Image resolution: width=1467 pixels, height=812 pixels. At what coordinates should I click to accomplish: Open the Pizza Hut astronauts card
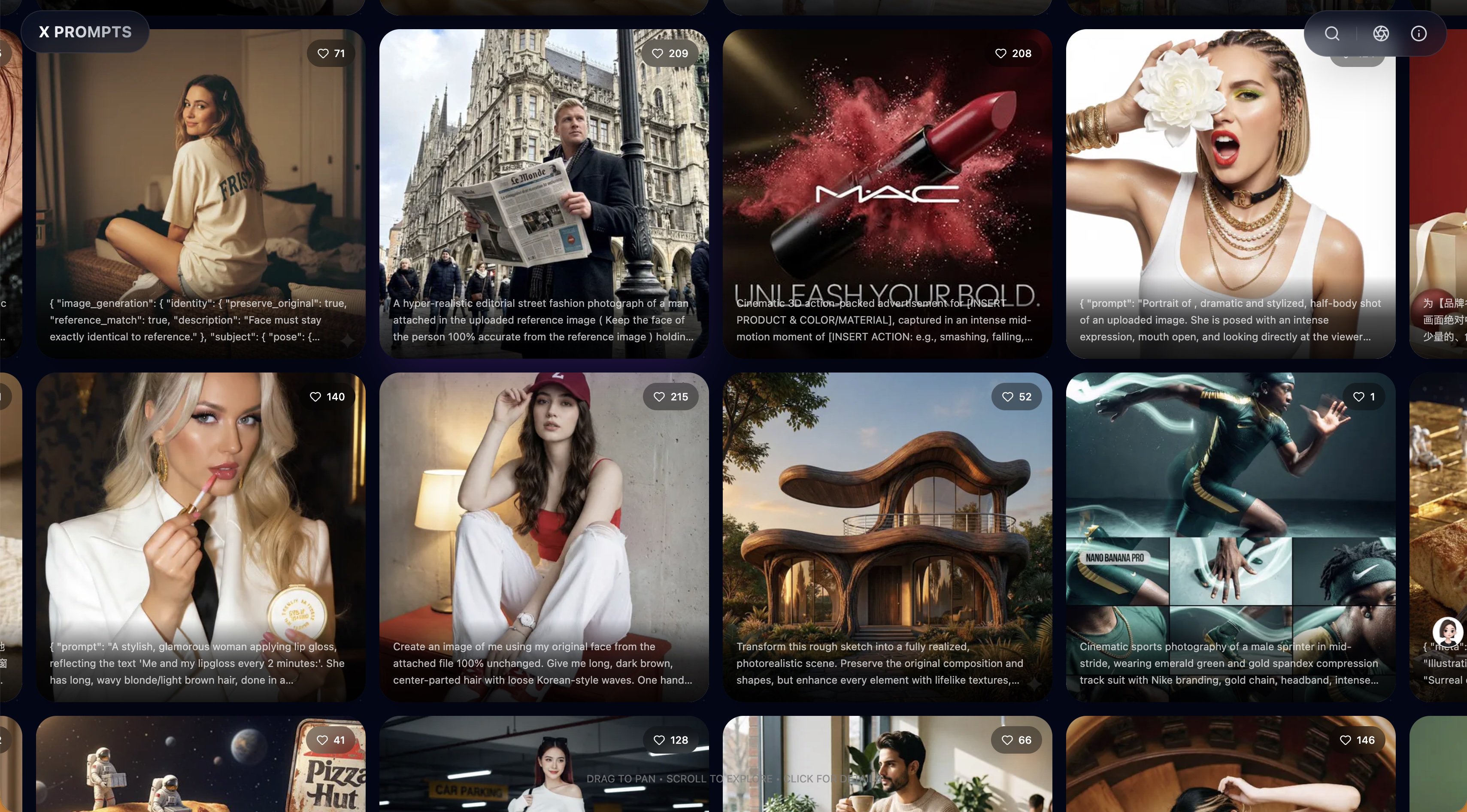(x=200, y=774)
